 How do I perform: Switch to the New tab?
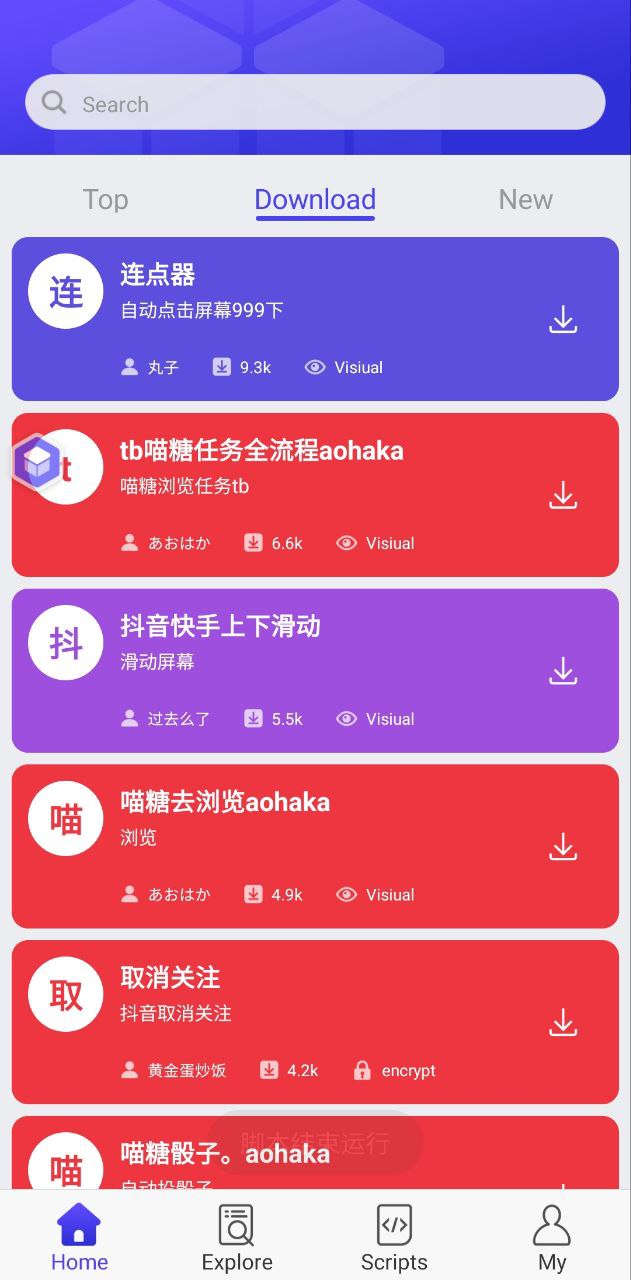(x=525, y=199)
